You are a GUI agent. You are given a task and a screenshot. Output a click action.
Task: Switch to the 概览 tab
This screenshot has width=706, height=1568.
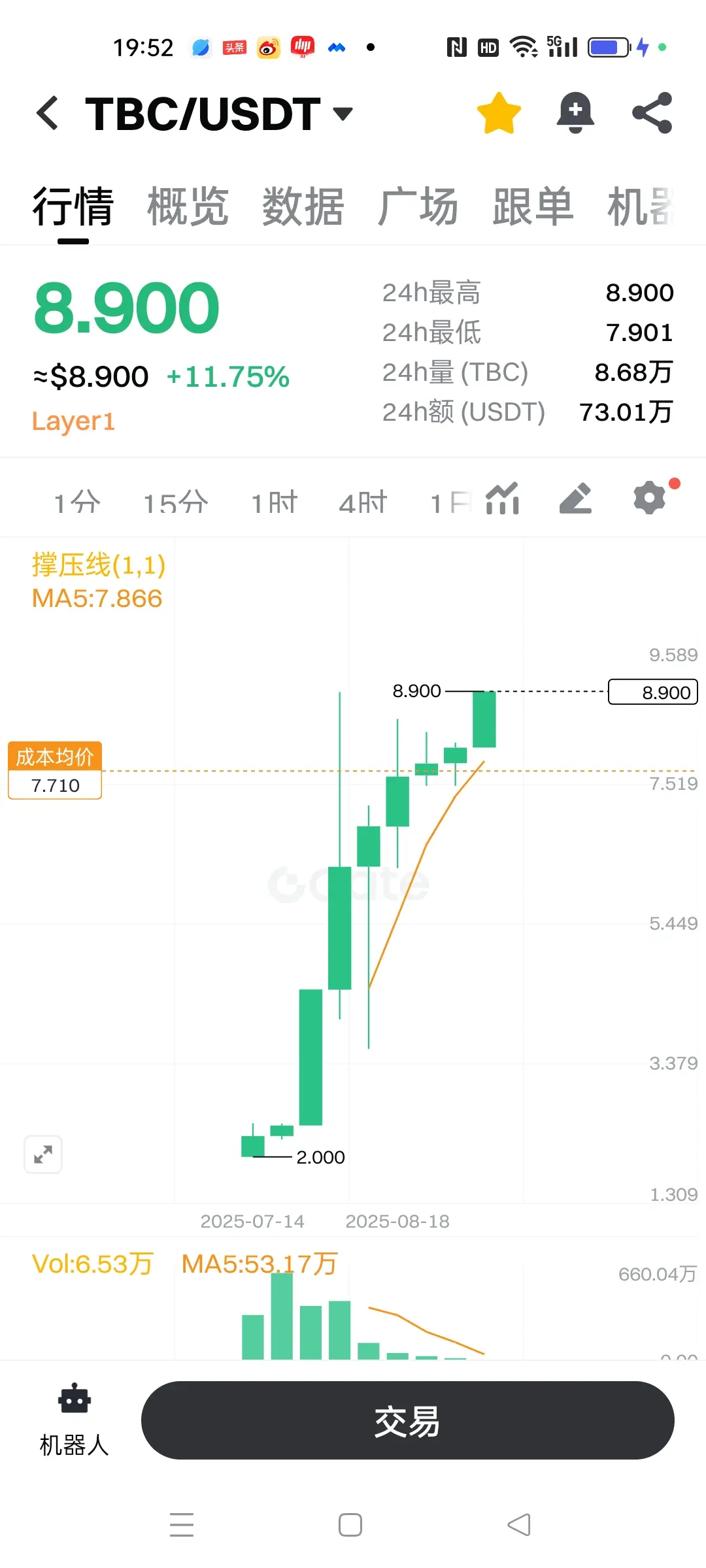[x=188, y=206]
